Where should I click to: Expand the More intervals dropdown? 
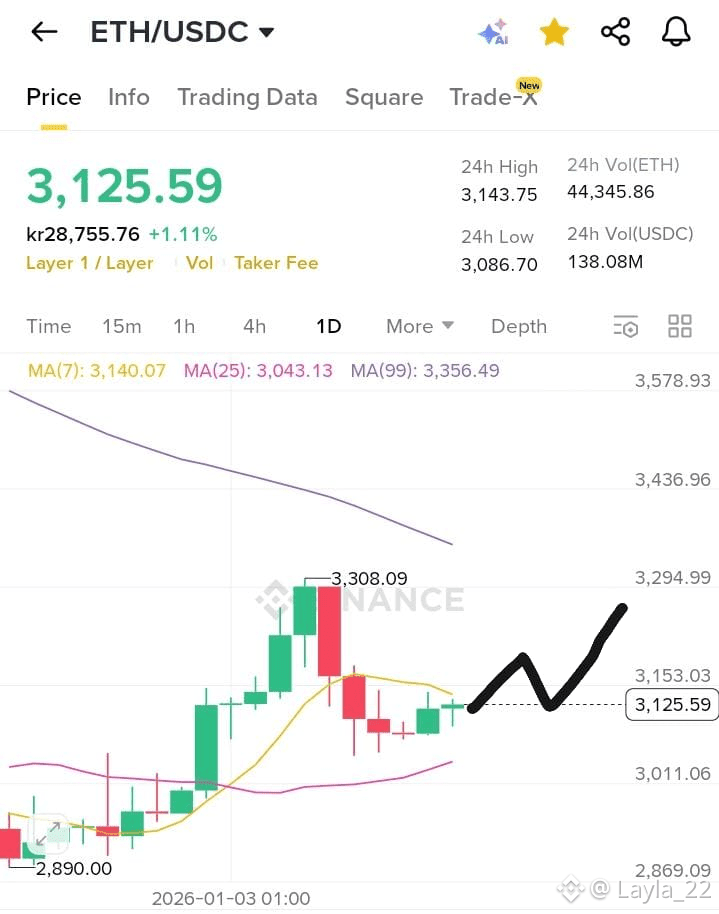click(420, 326)
